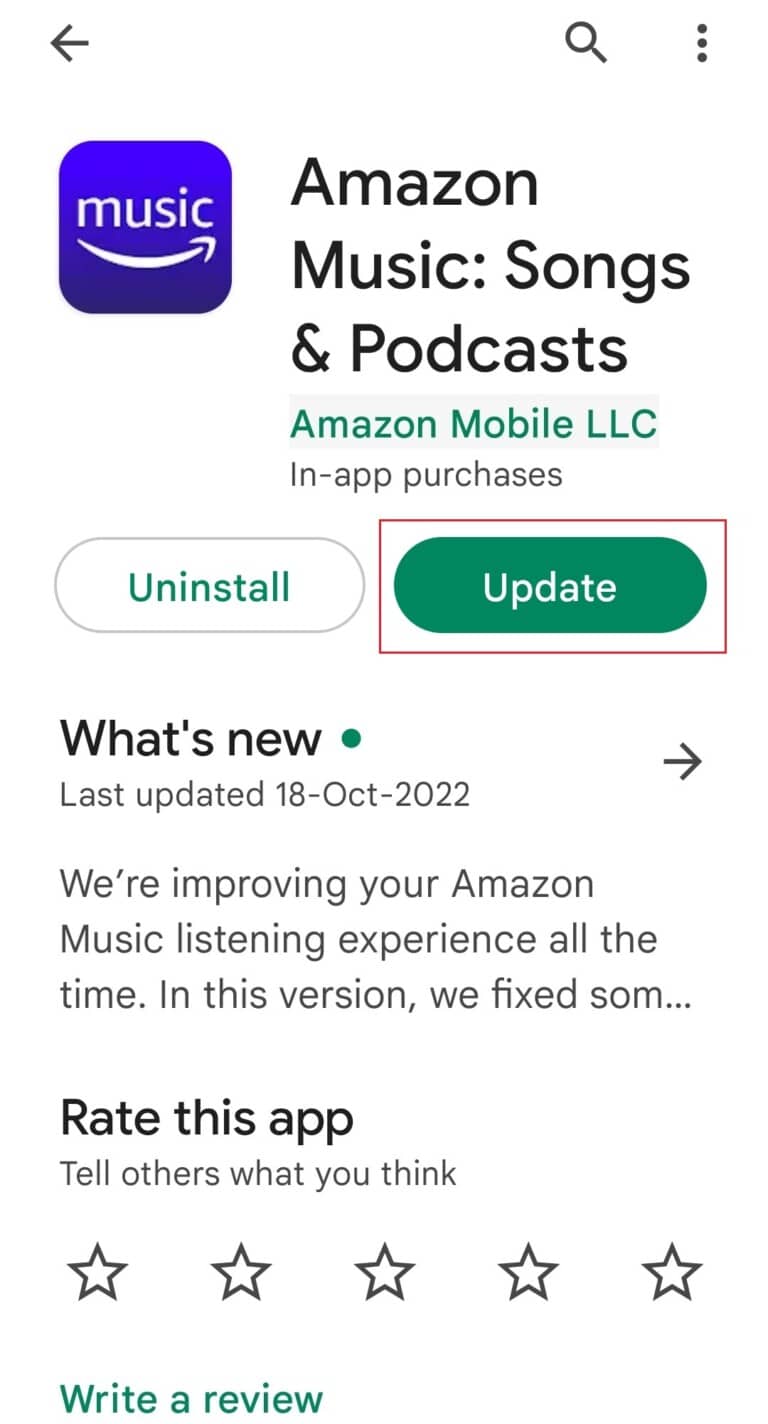Give Amazon Music five stars

(x=672, y=1271)
